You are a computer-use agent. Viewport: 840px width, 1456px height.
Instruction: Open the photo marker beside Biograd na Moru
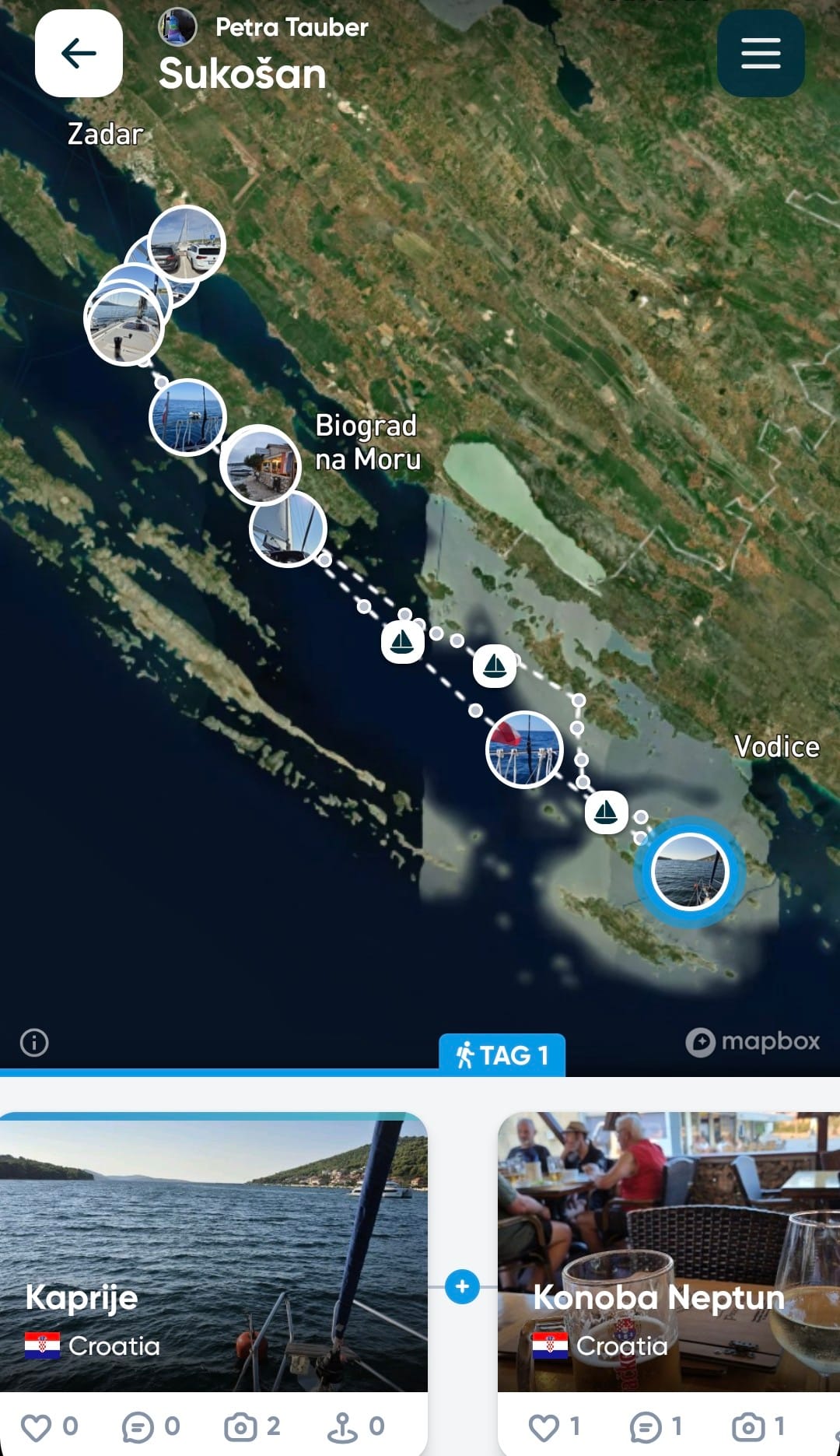[x=261, y=465]
